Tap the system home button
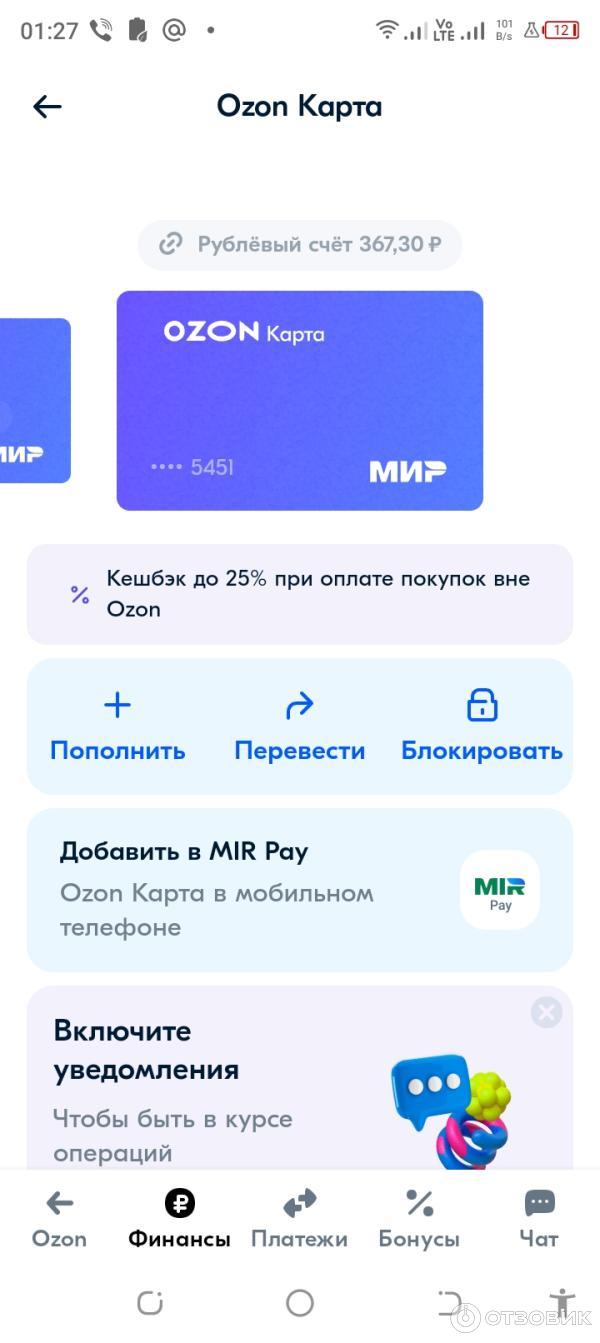Viewport: 600px width, 1343px height. click(x=300, y=1302)
